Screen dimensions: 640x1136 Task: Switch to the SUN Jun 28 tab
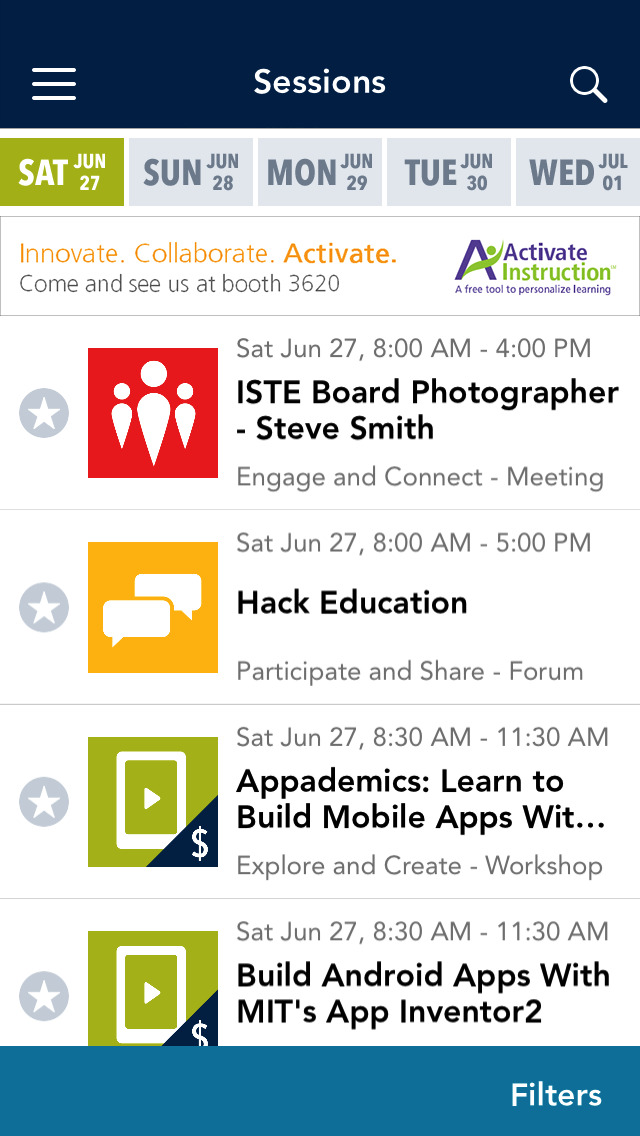[x=190, y=172]
